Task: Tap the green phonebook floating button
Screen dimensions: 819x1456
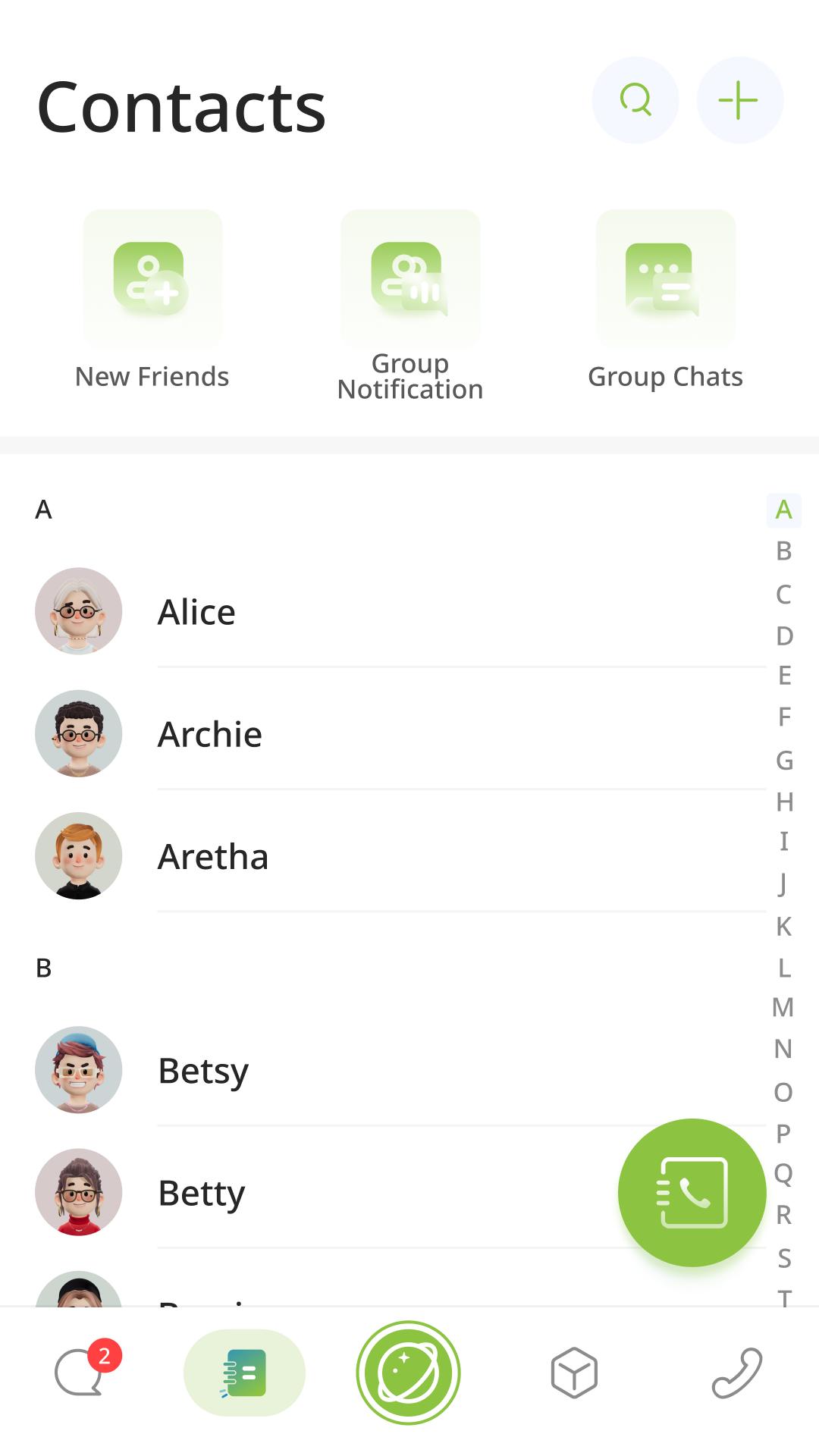Action: click(x=692, y=1192)
